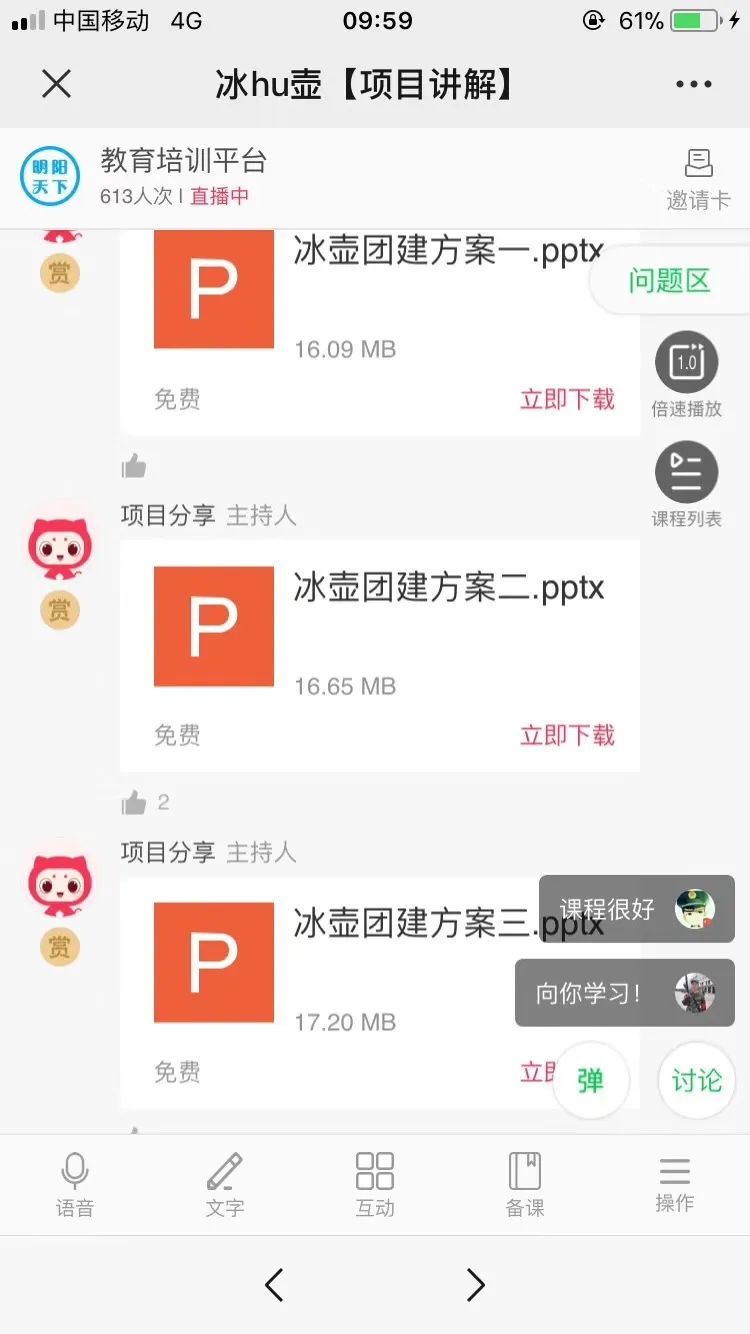The width and height of the screenshot is (750, 1334).
Task: Open the 邀请卡 invitation card
Action: [x=697, y=176]
